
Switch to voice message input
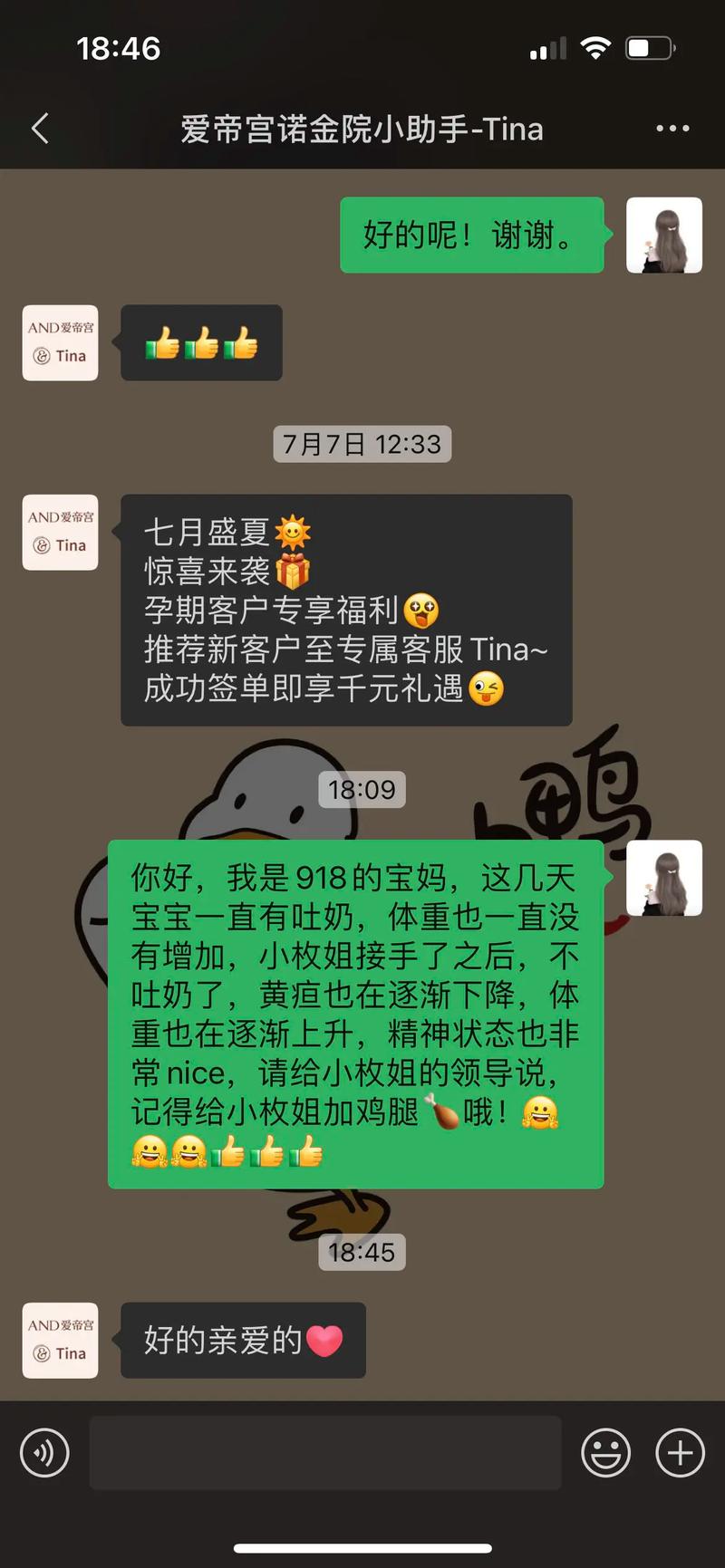click(44, 1453)
